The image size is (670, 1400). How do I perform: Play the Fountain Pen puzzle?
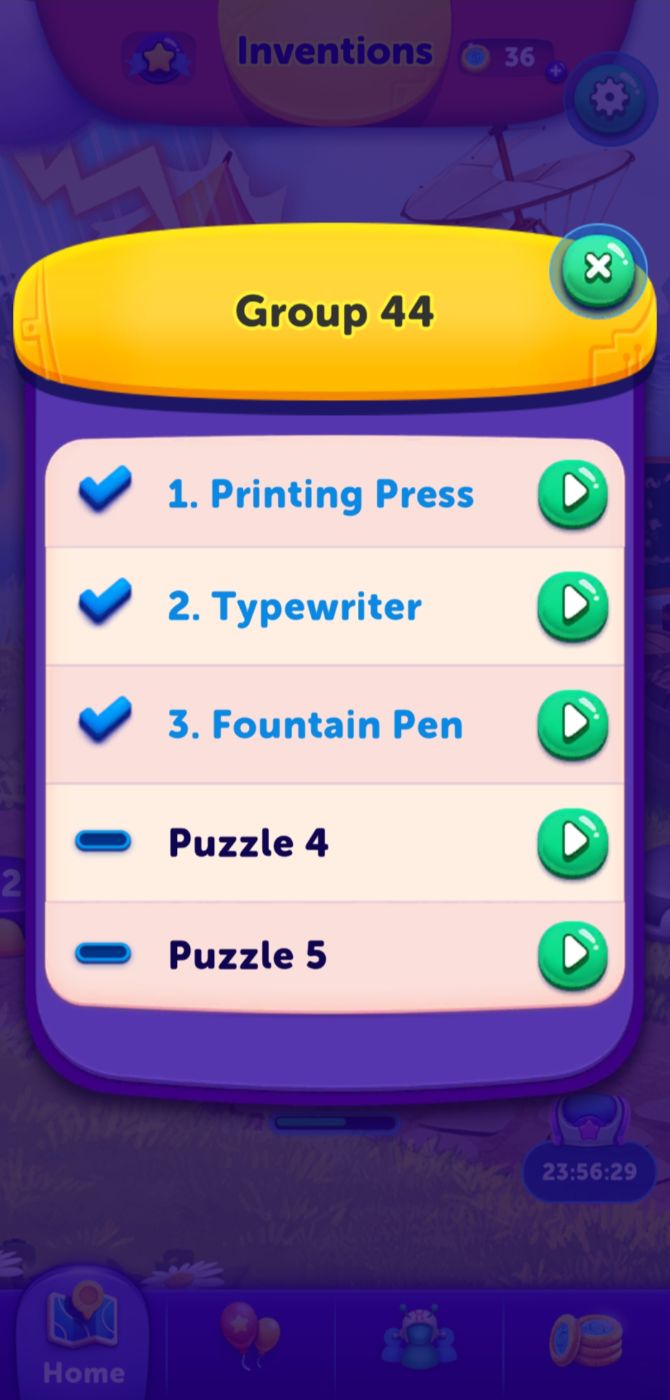[x=573, y=723]
